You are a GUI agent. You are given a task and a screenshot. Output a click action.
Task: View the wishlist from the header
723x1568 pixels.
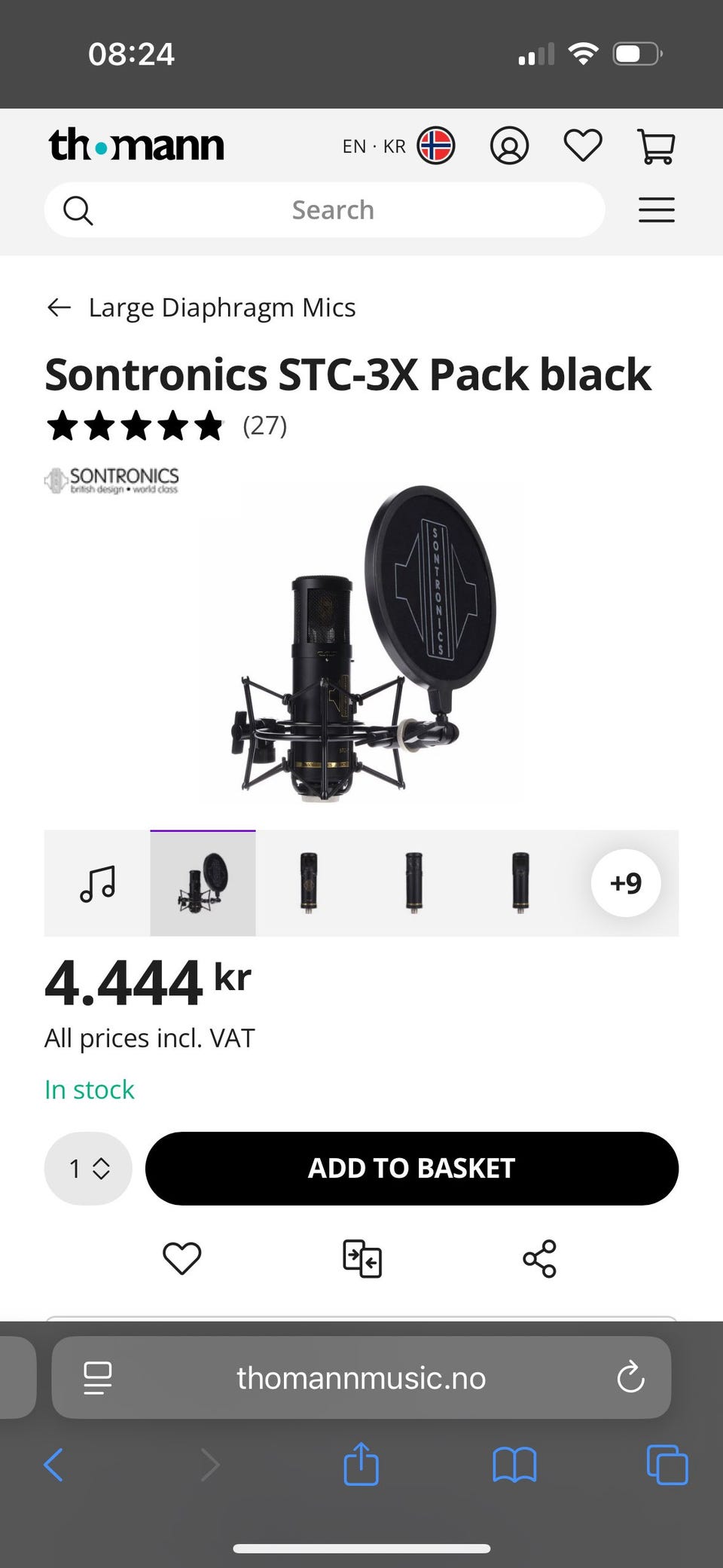tap(583, 145)
